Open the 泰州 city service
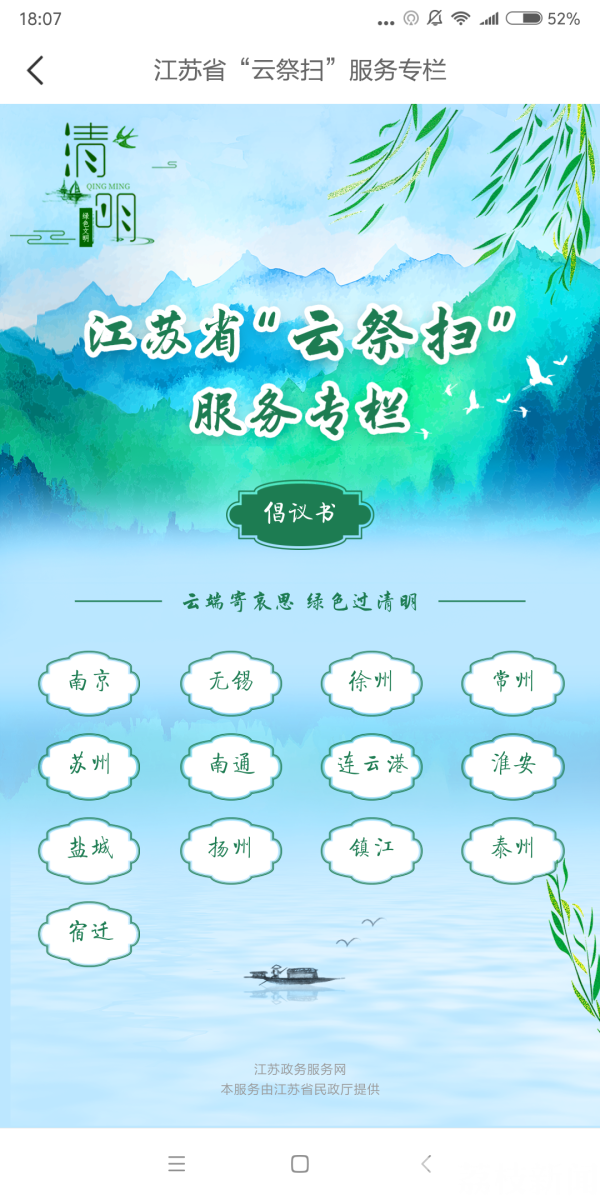Screen dimensions: 600x1200 [512, 849]
